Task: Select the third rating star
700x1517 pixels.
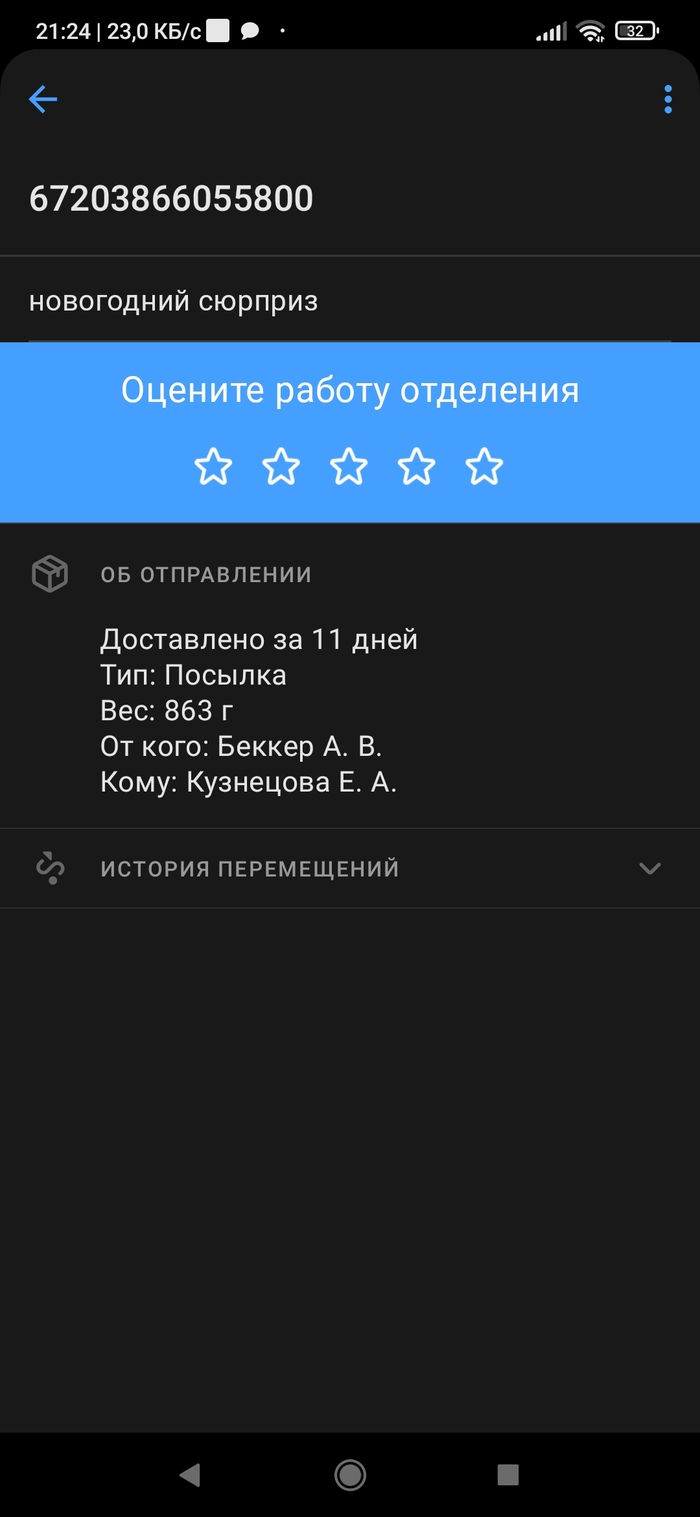Action: coord(349,467)
